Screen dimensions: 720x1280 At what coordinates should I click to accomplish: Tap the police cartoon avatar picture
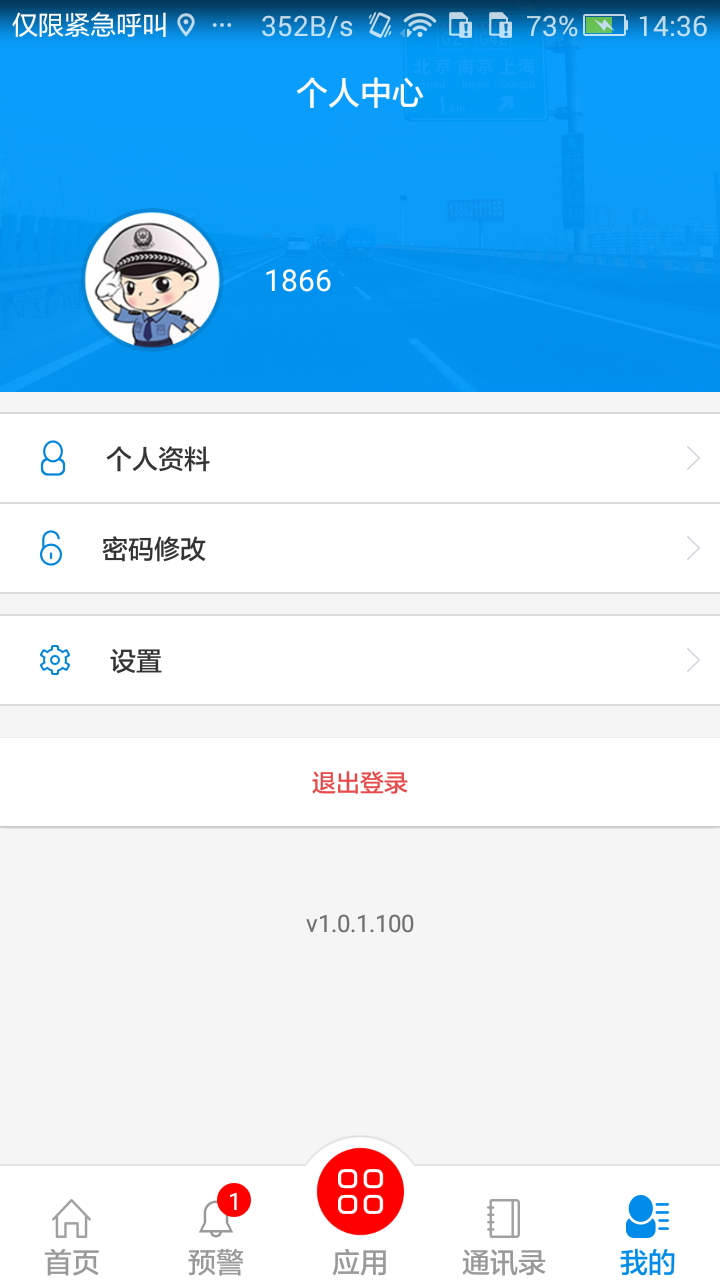tap(151, 280)
